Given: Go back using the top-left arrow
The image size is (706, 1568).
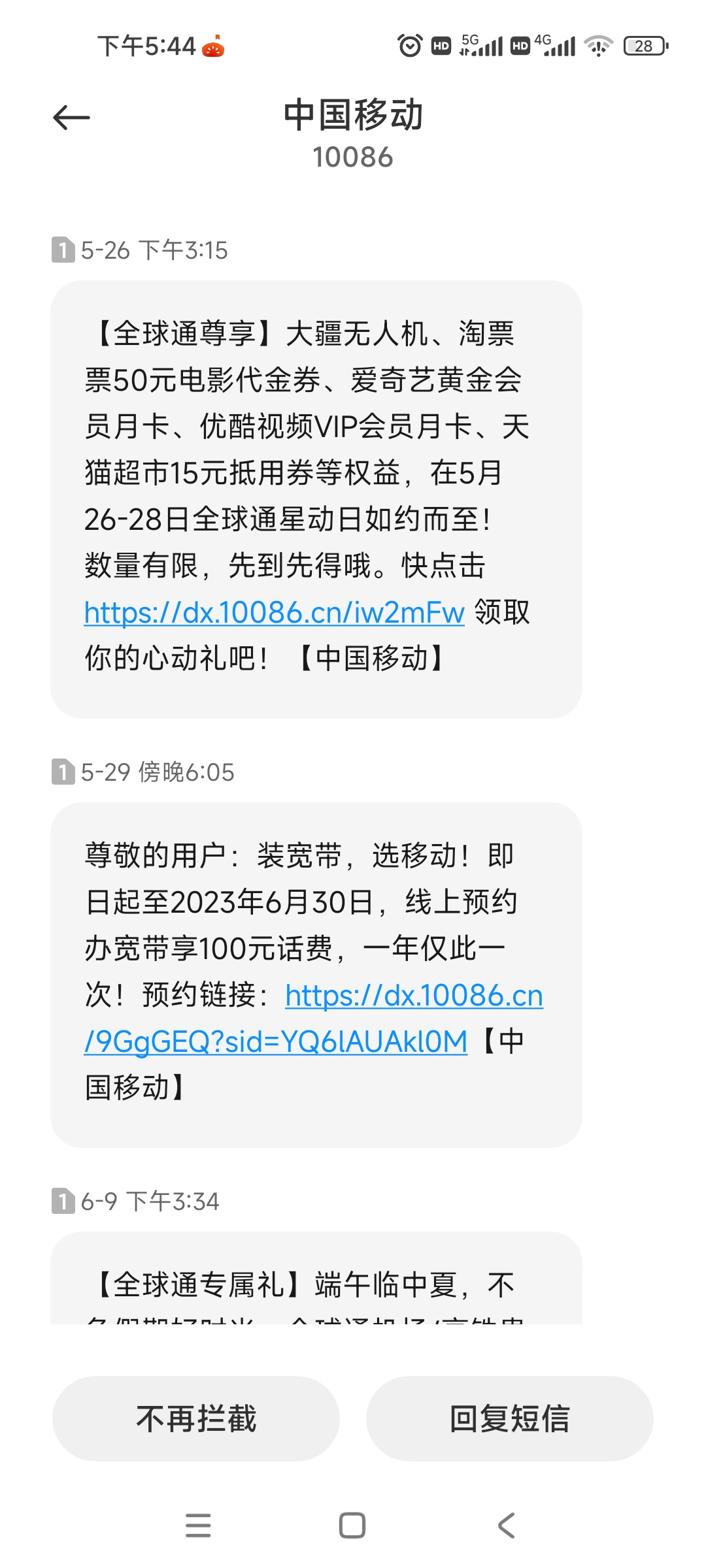Looking at the screenshot, I should click(71, 118).
